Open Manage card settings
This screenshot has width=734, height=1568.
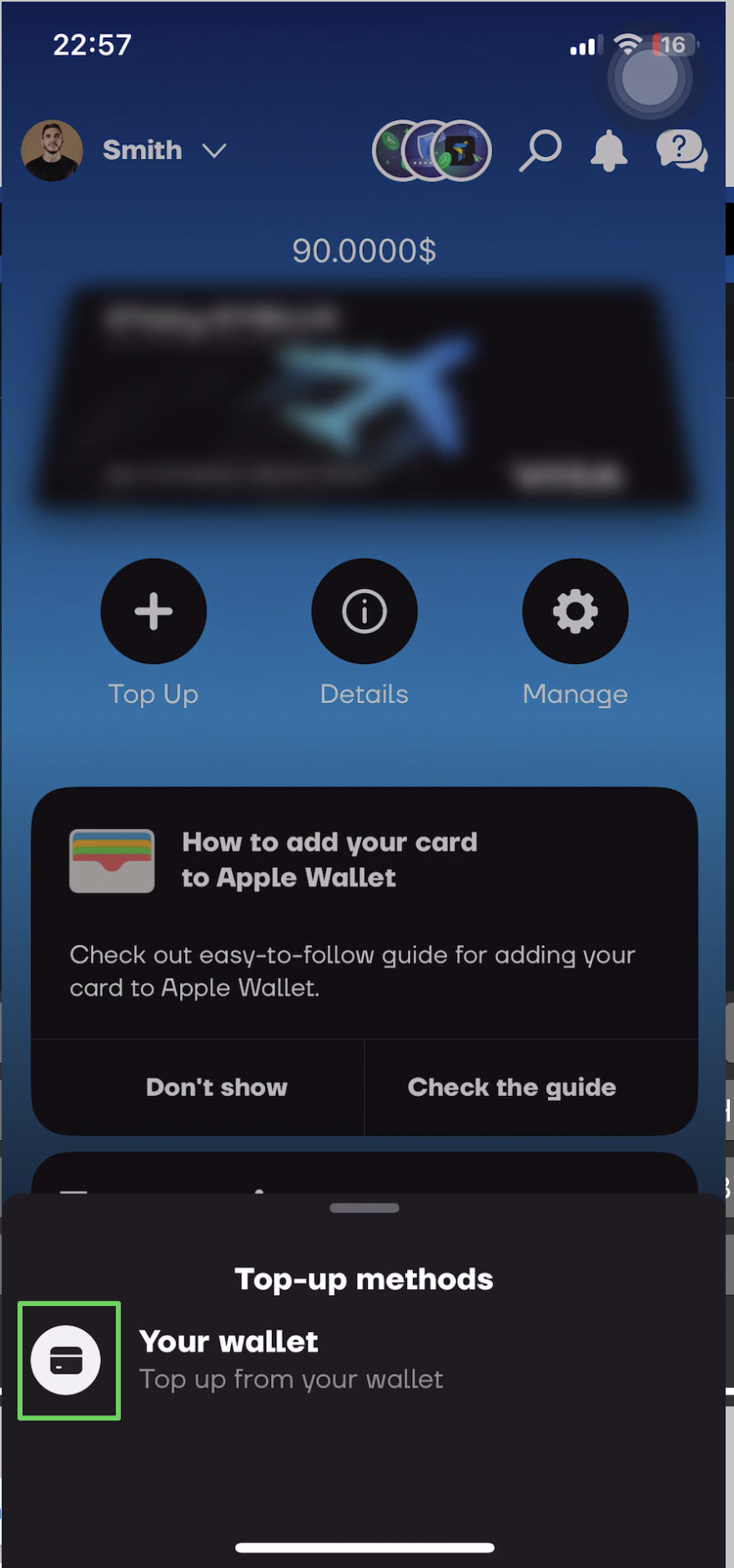click(575, 611)
